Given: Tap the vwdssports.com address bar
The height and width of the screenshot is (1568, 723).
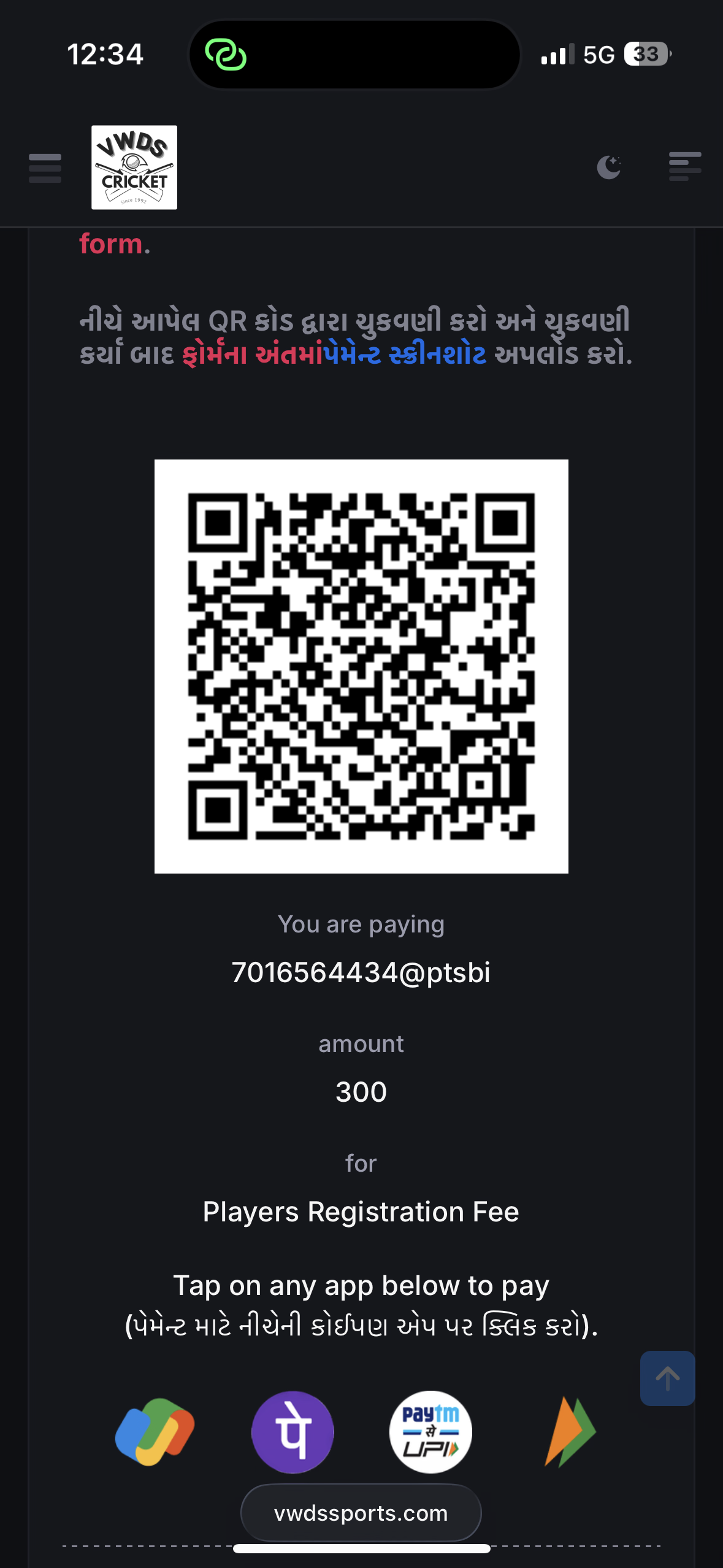Looking at the screenshot, I should [361, 1513].
